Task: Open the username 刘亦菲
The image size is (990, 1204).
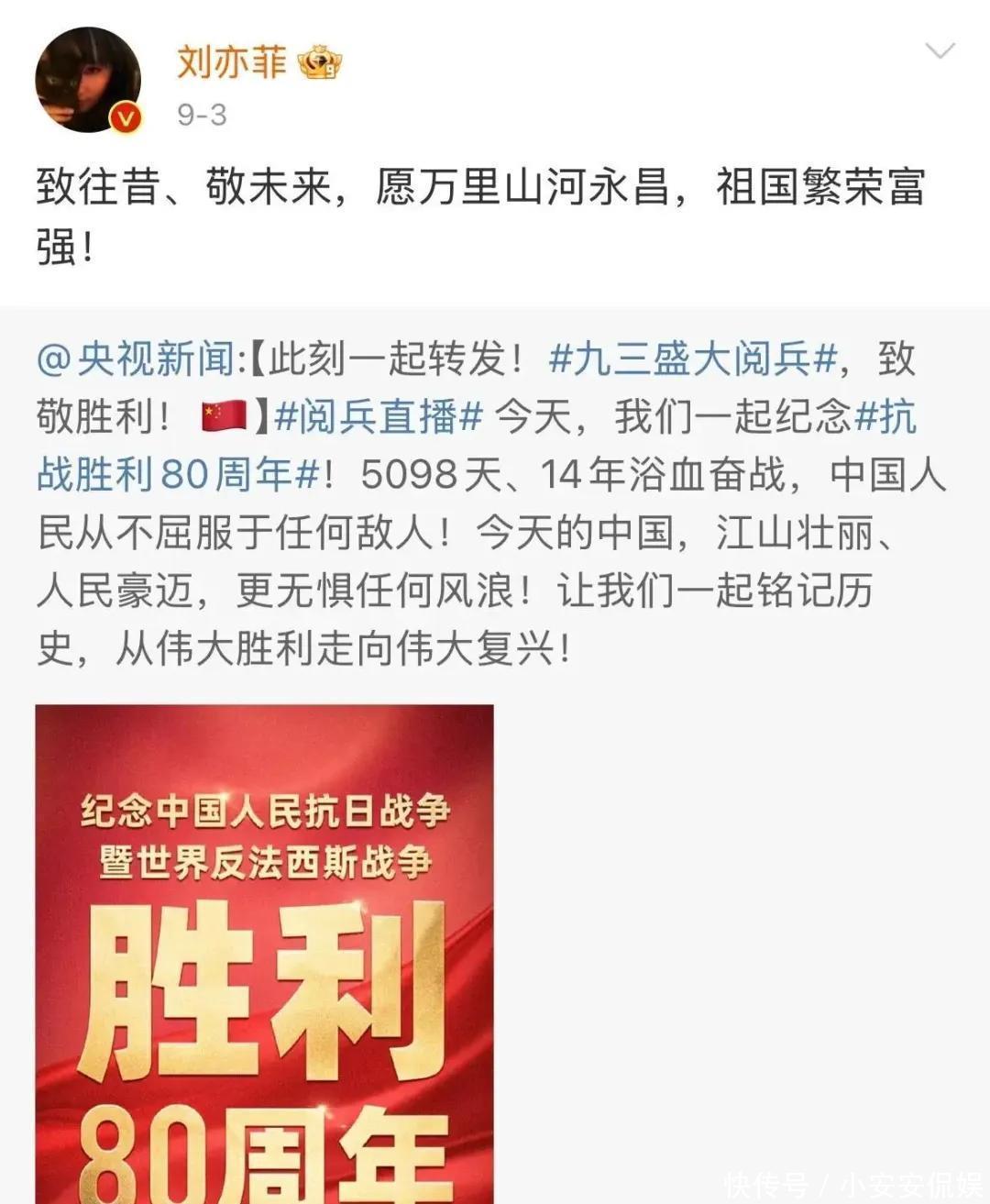Action: pos(231,62)
